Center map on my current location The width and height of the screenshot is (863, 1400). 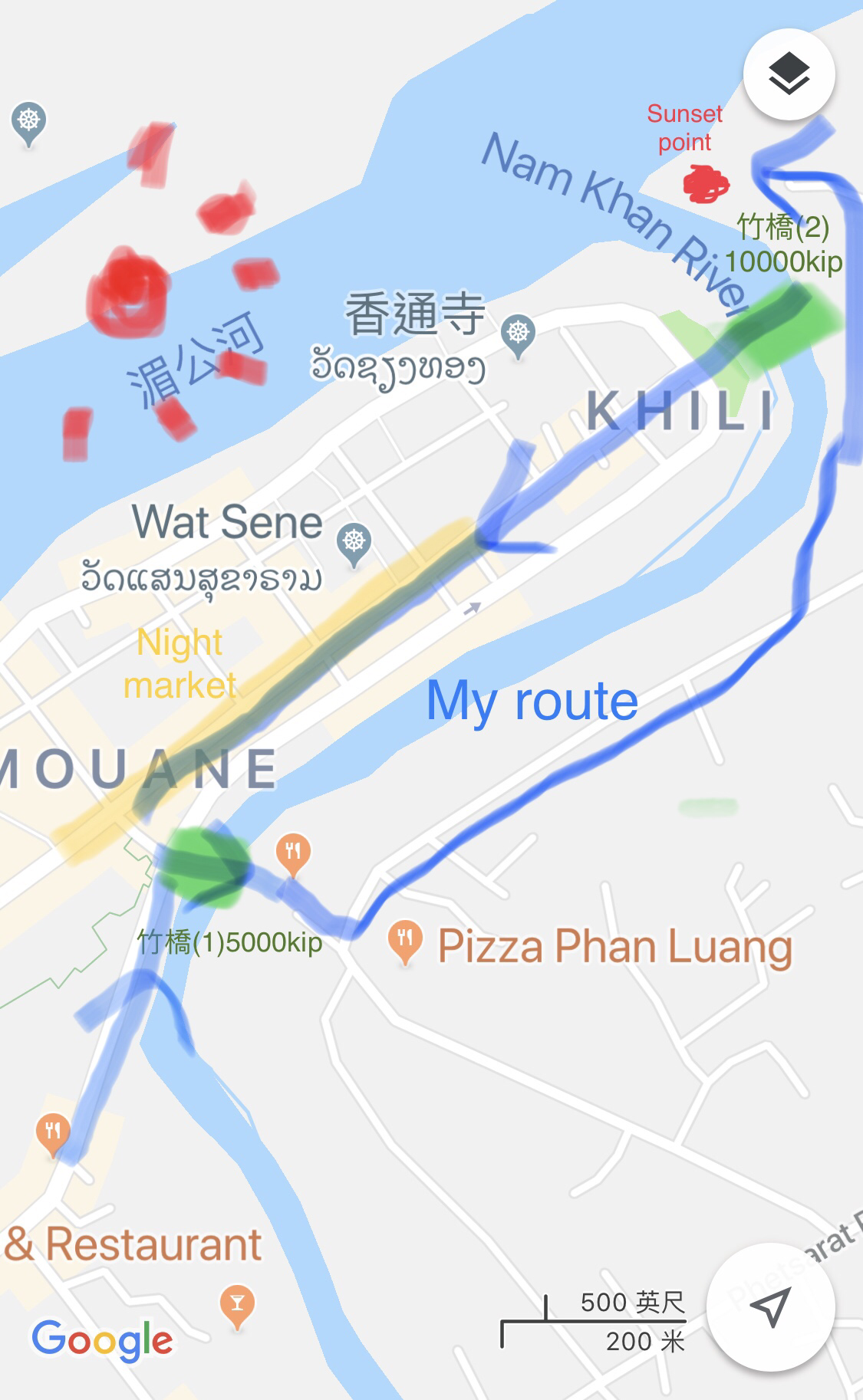770,1307
